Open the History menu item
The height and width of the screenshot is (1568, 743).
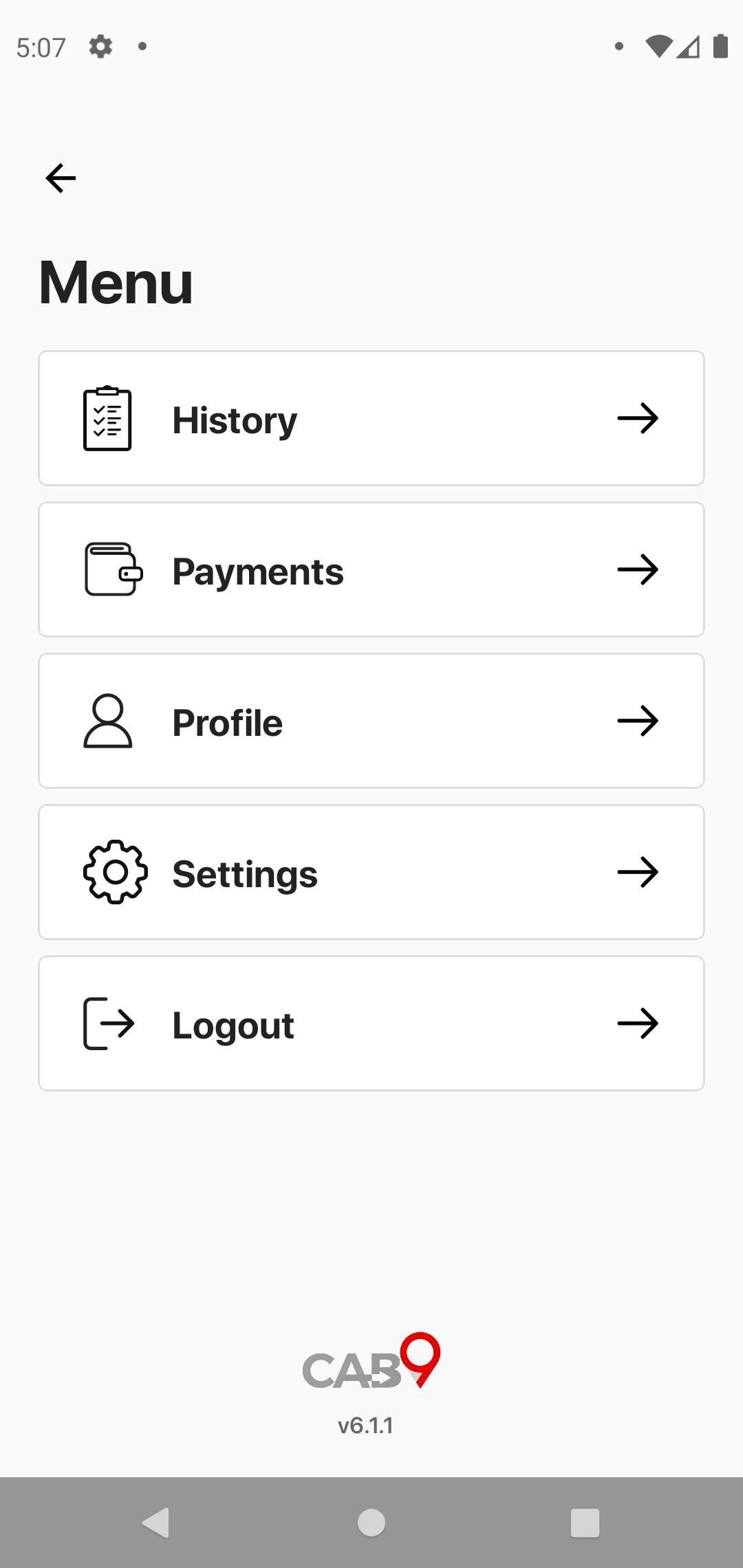(371, 418)
